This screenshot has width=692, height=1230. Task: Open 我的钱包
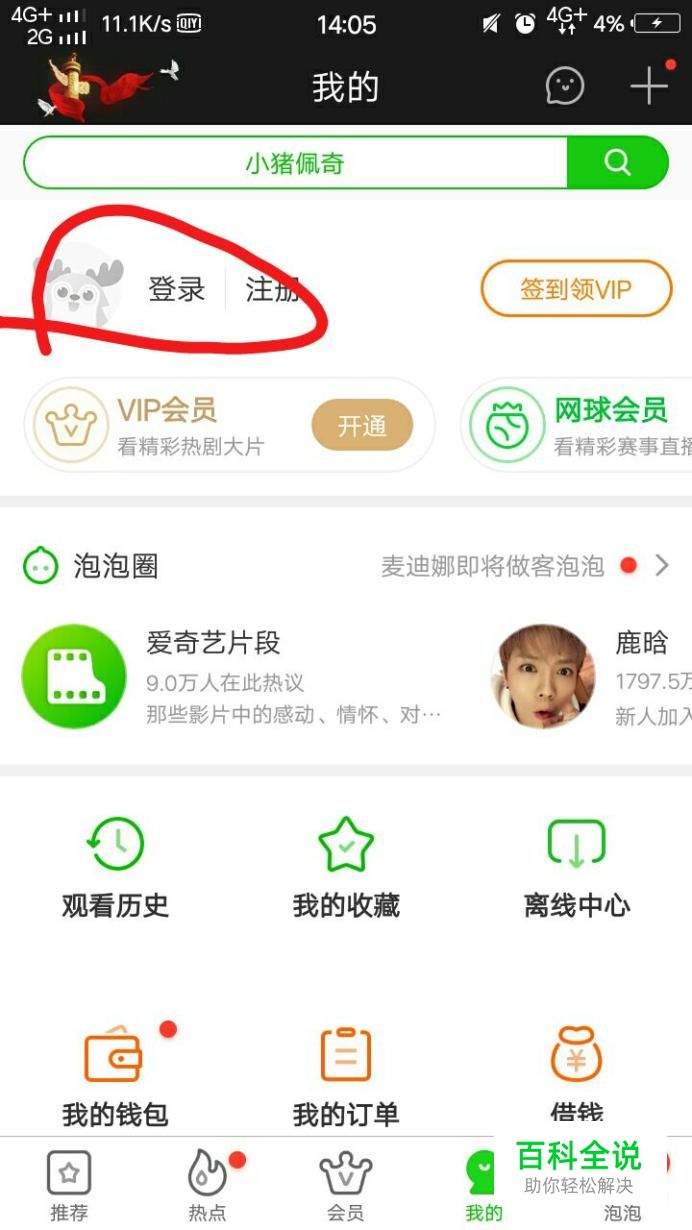point(115,1075)
